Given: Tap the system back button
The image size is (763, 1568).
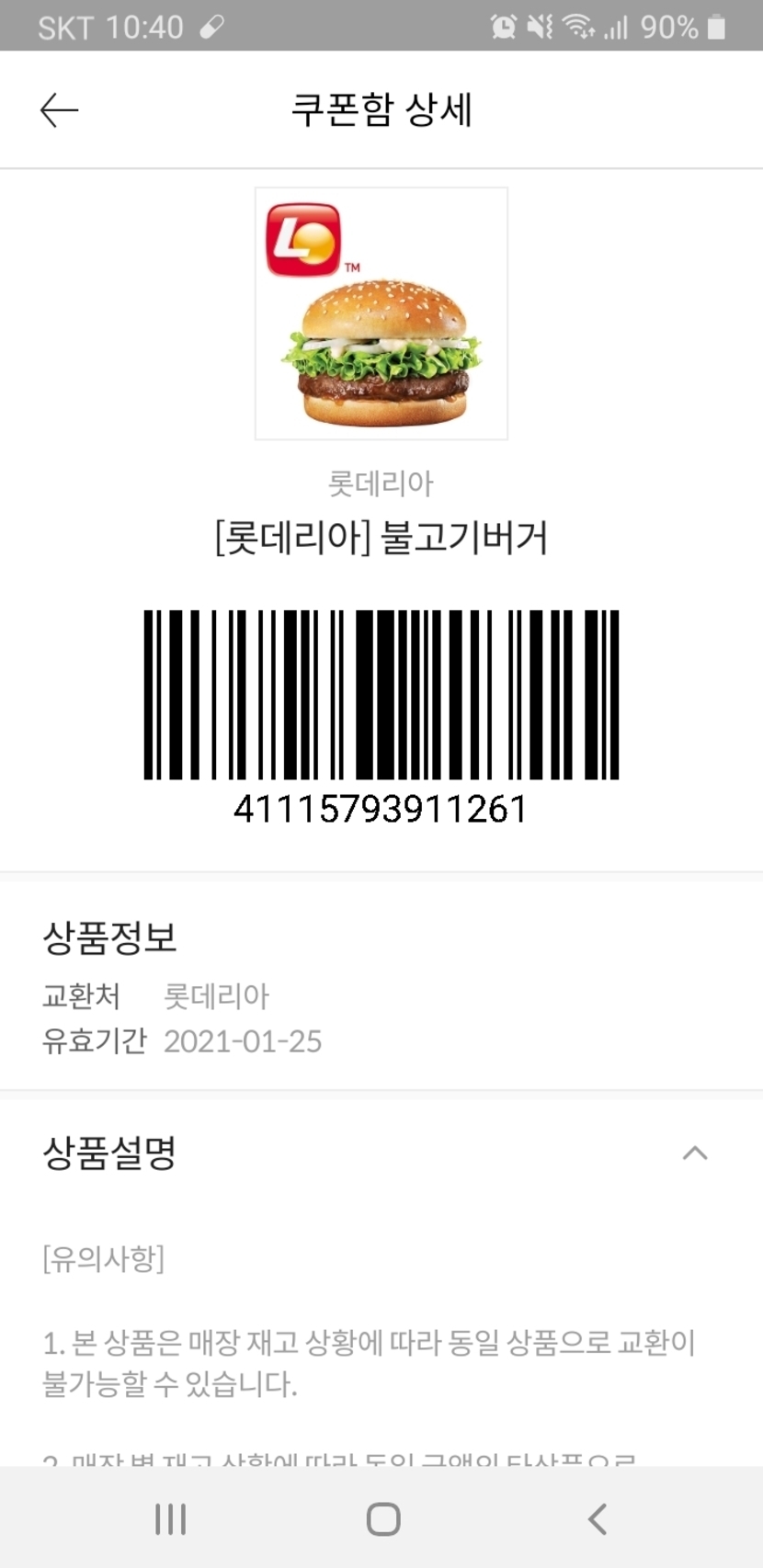Looking at the screenshot, I should point(598,1518).
